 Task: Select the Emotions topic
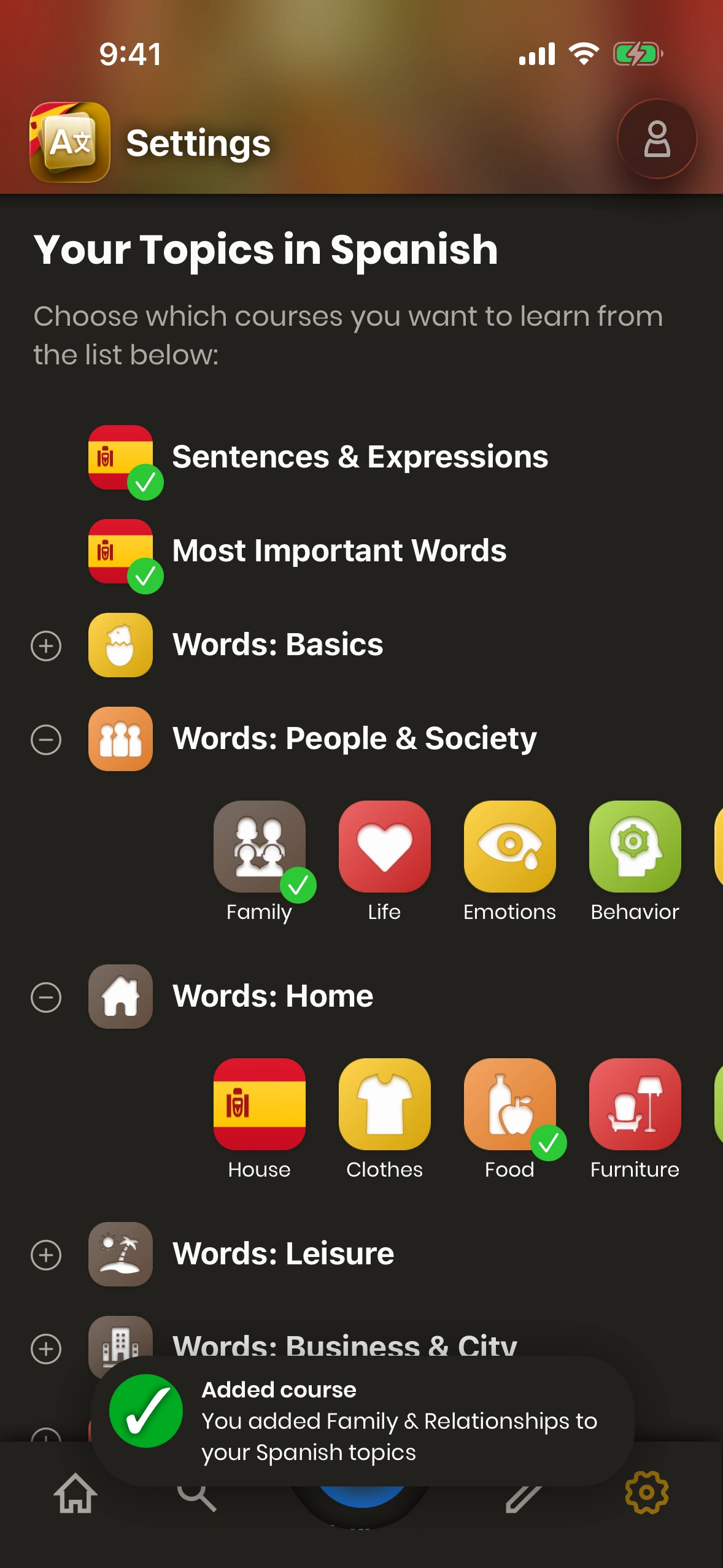coord(509,847)
